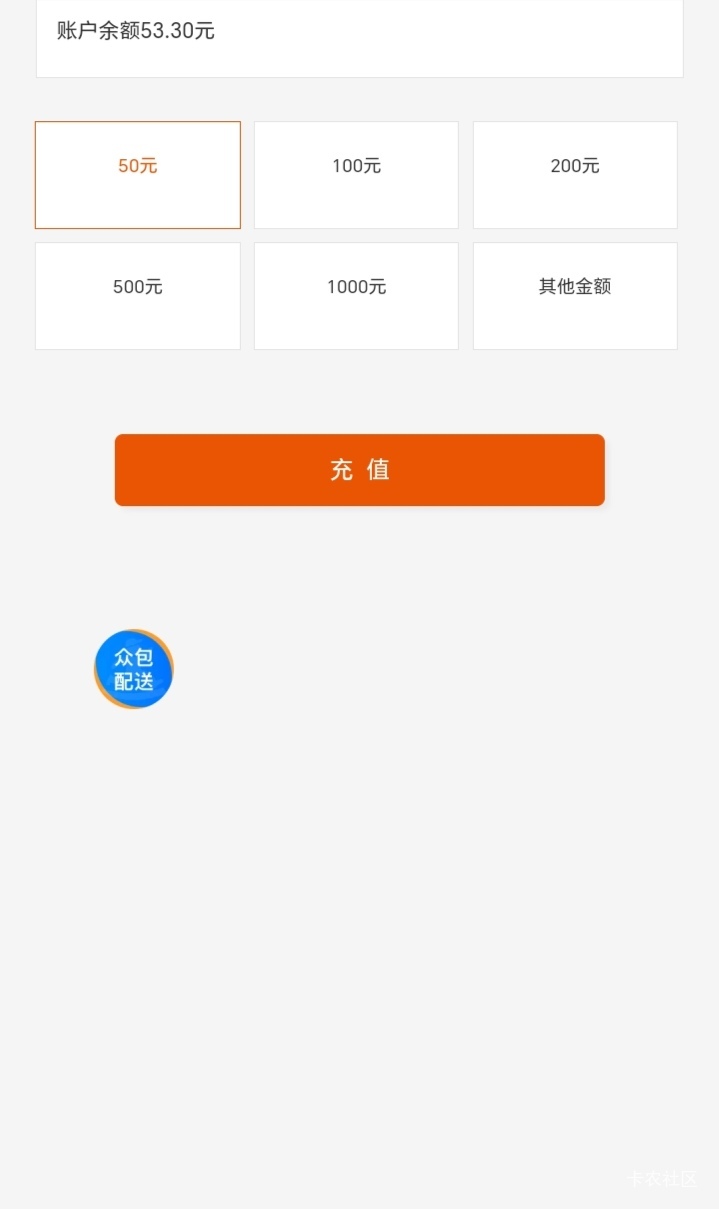
Task: Select the 50元 recharge amount
Action: coord(138,175)
